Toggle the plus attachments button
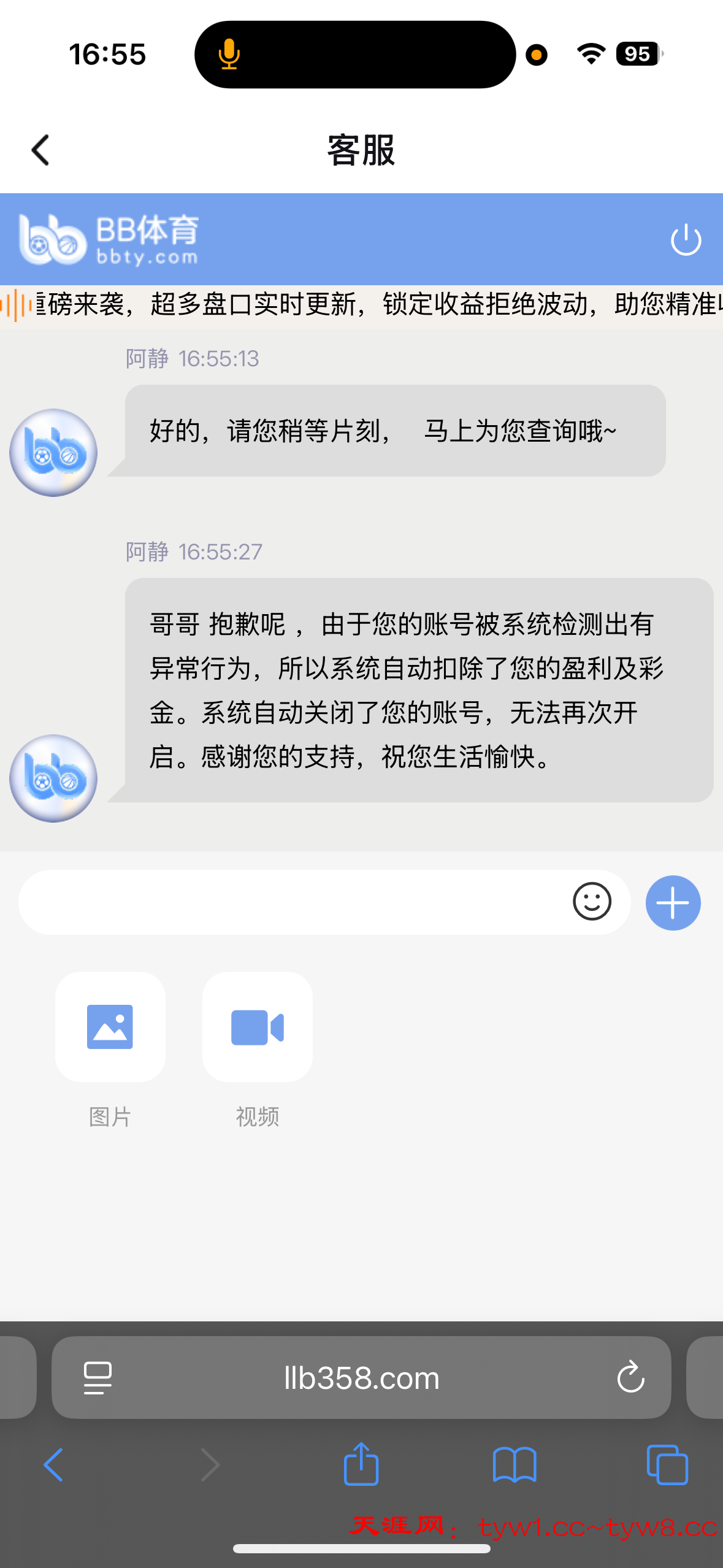 (x=673, y=902)
